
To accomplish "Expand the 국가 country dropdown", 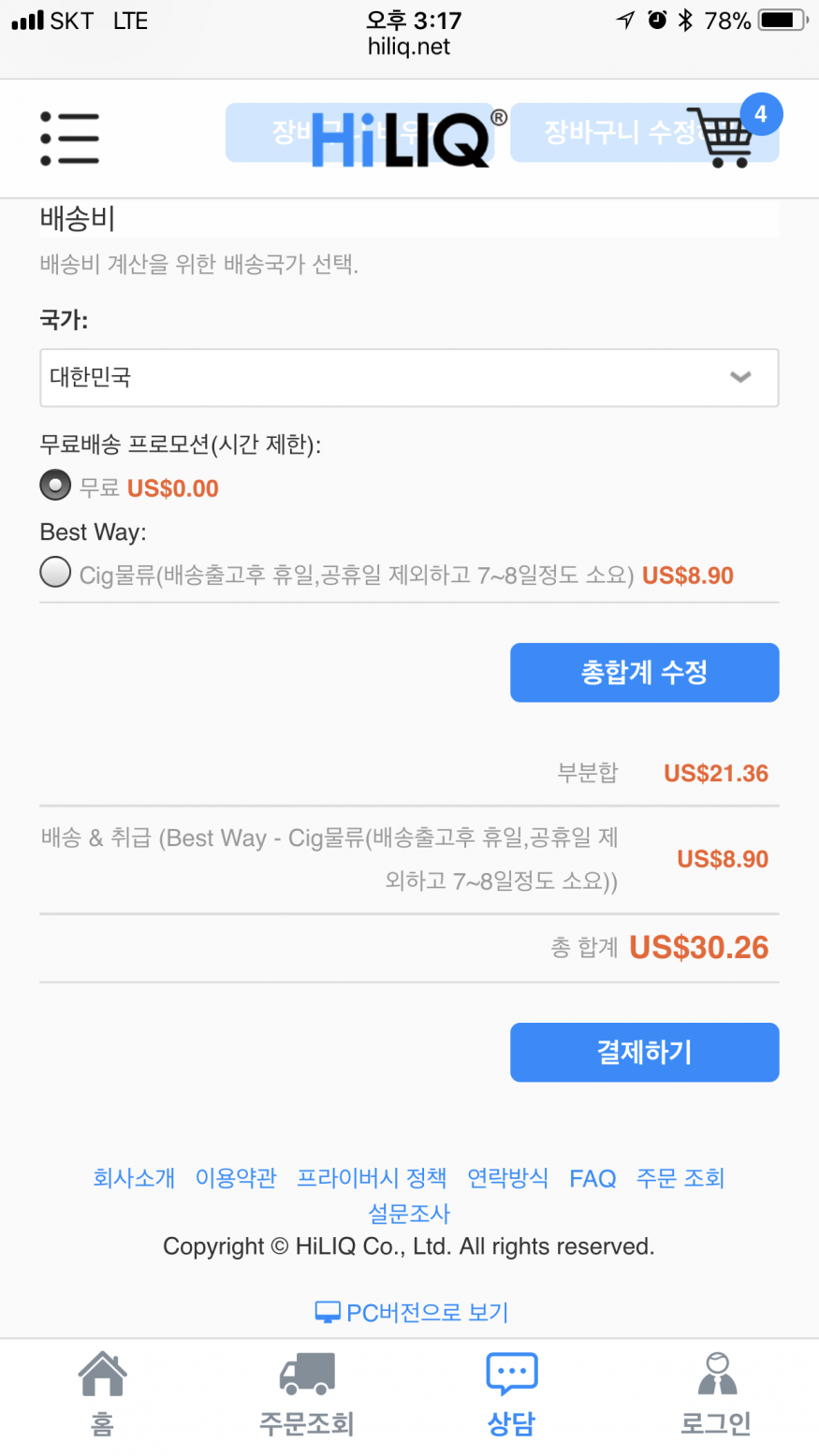I will point(409,378).
